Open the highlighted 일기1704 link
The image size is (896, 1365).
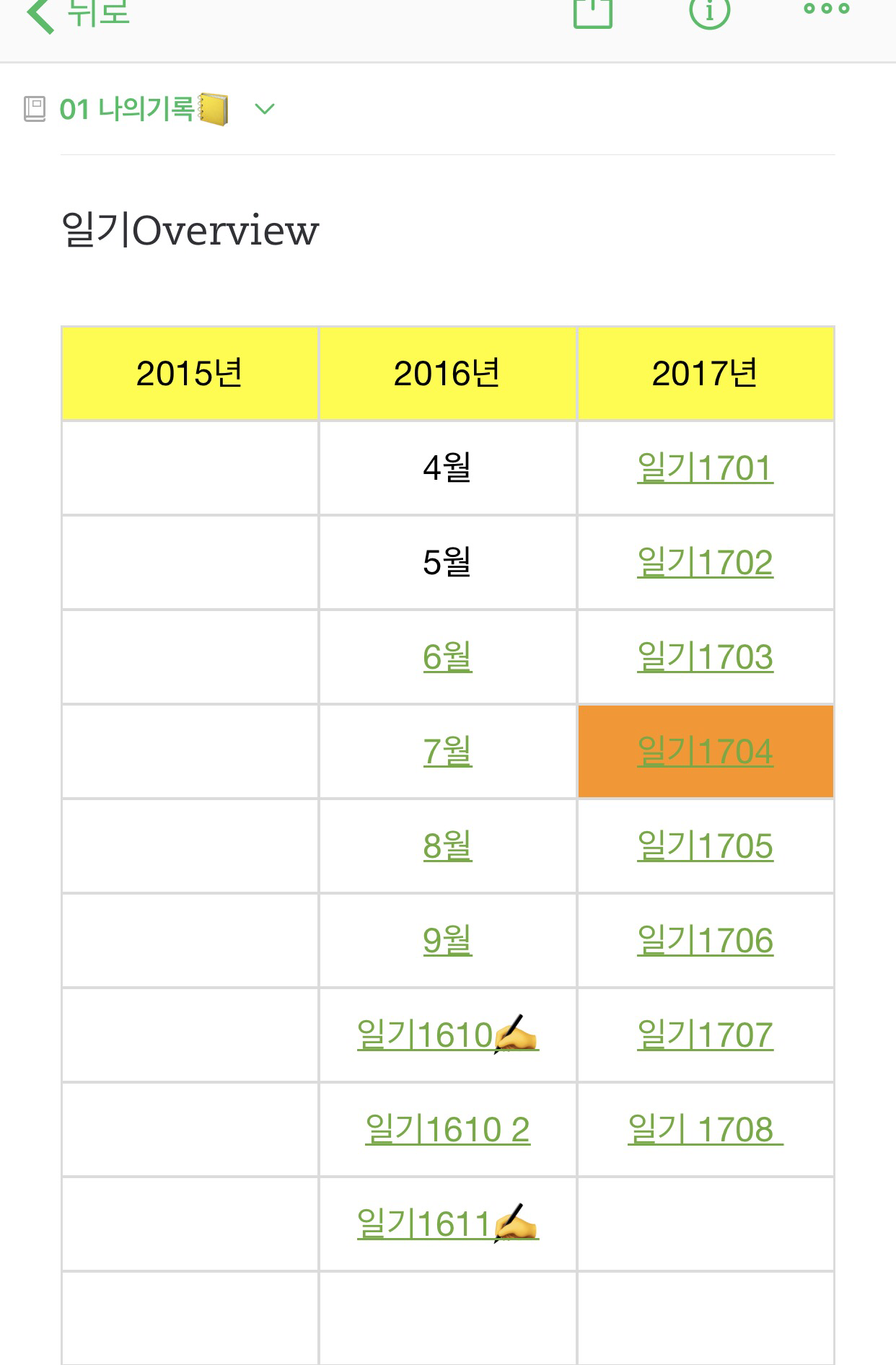pos(705,752)
